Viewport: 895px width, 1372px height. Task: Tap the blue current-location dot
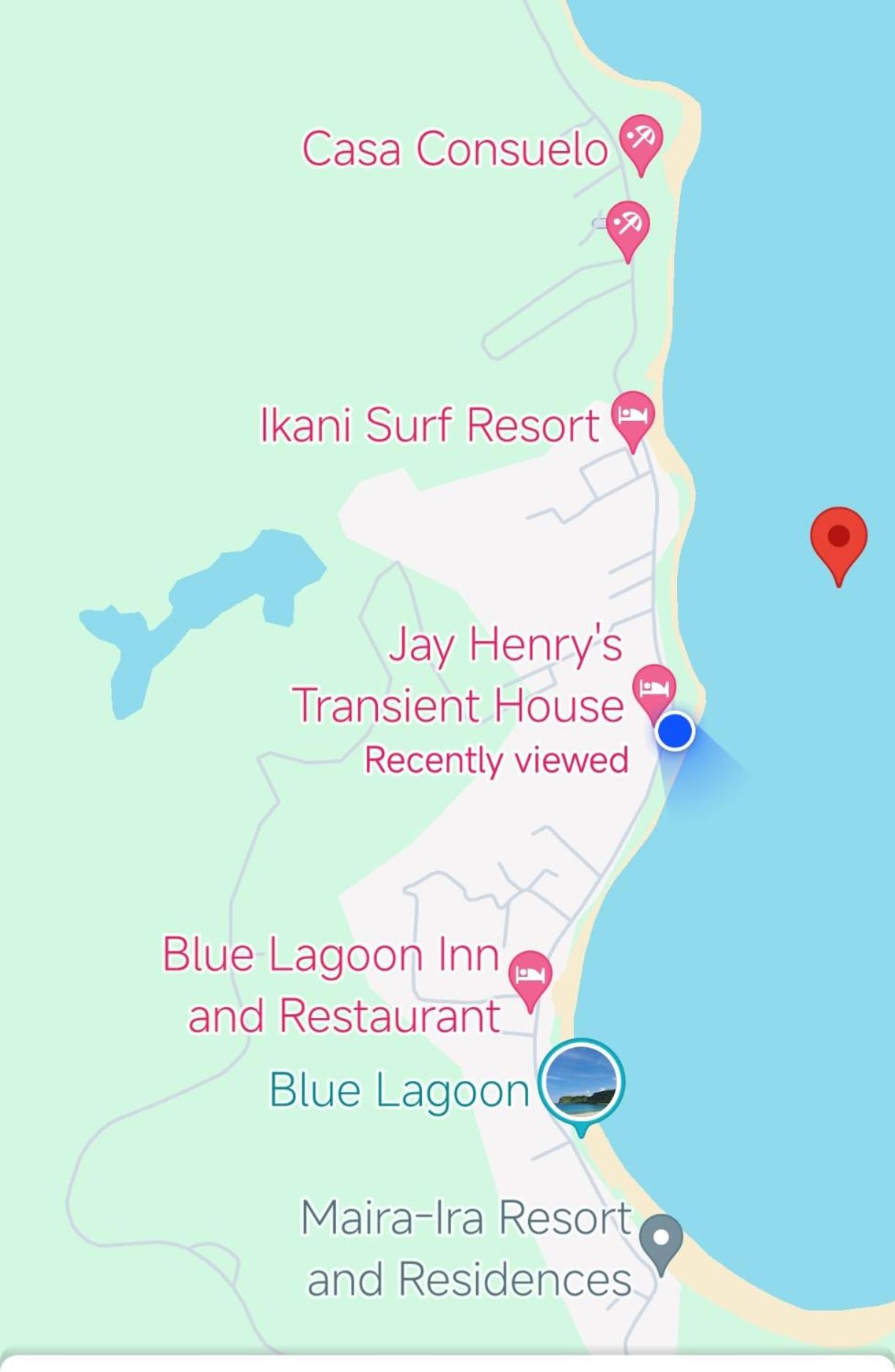pos(675,731)
